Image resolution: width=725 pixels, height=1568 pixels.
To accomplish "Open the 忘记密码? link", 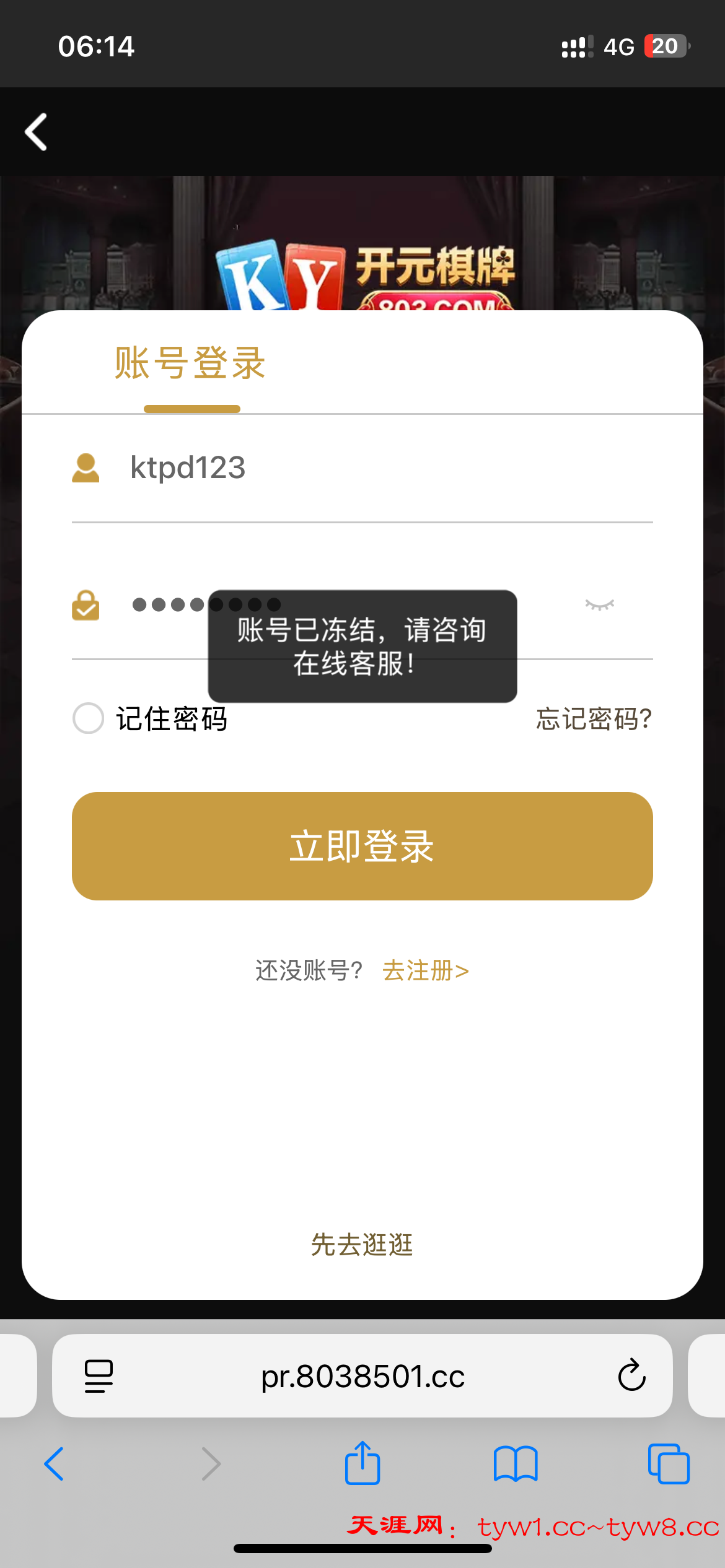I will 594,718.
